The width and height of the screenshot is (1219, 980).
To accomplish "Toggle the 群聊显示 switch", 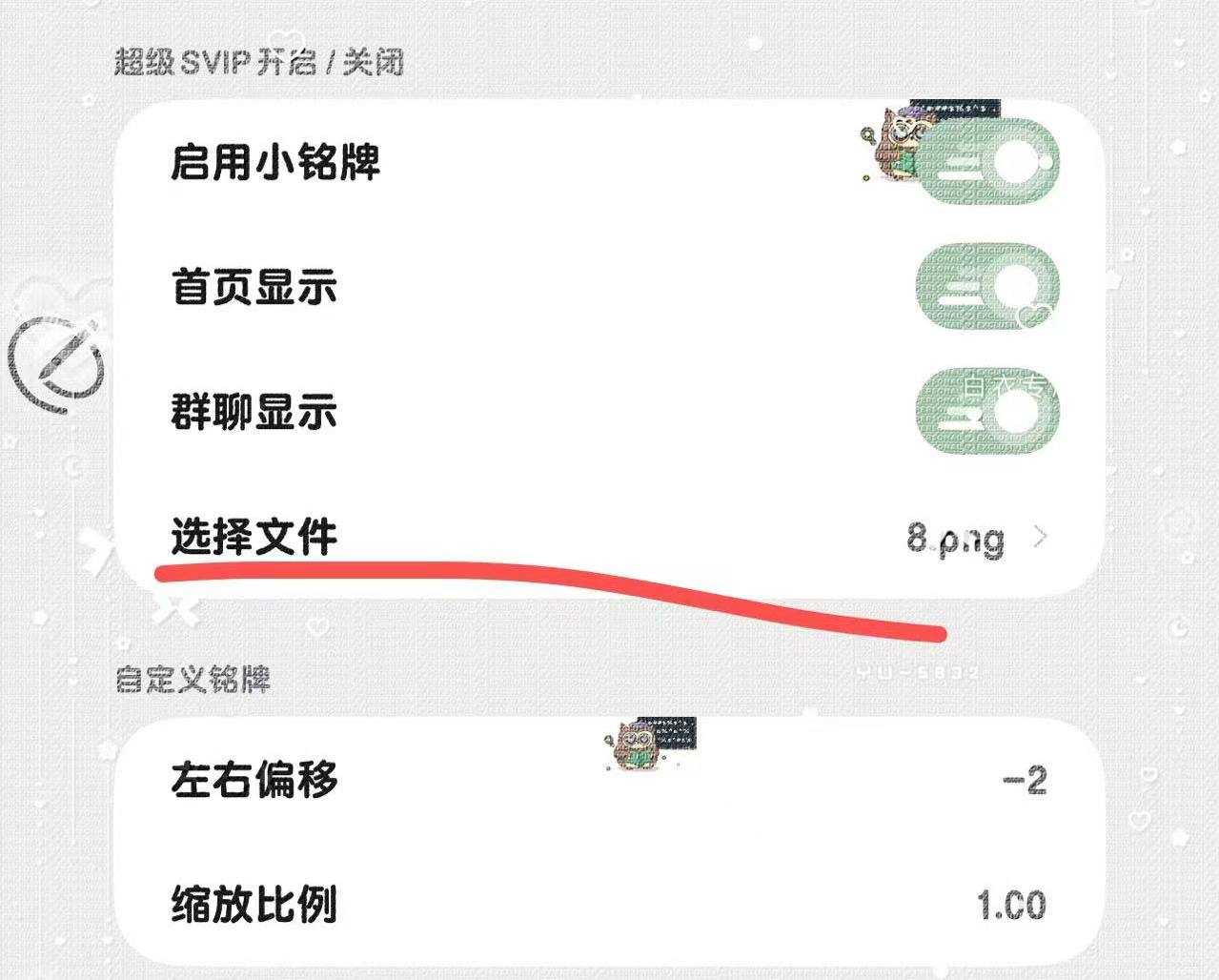I will pos(987,411).
